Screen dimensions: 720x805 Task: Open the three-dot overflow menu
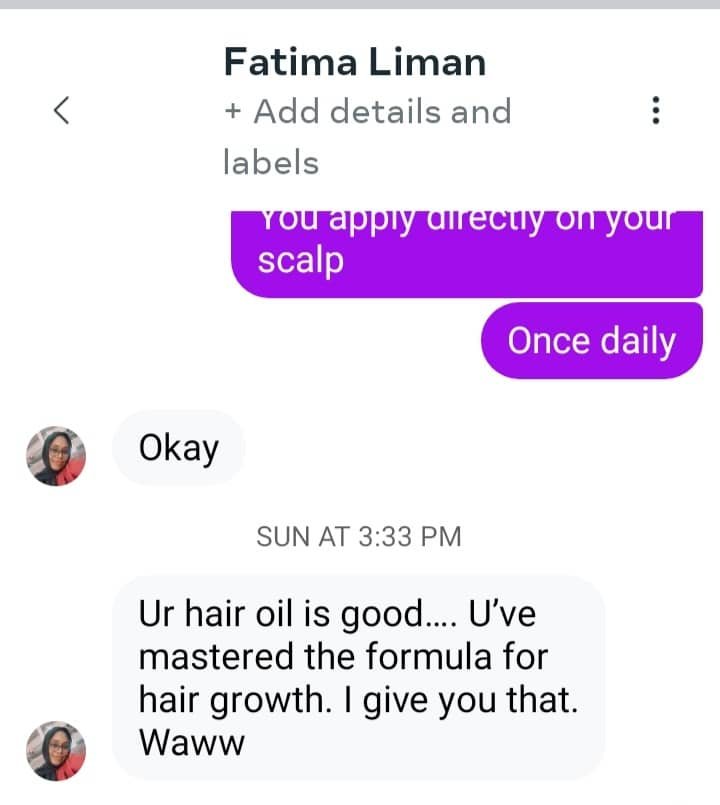pyautogui.click(x=656, y=110)
